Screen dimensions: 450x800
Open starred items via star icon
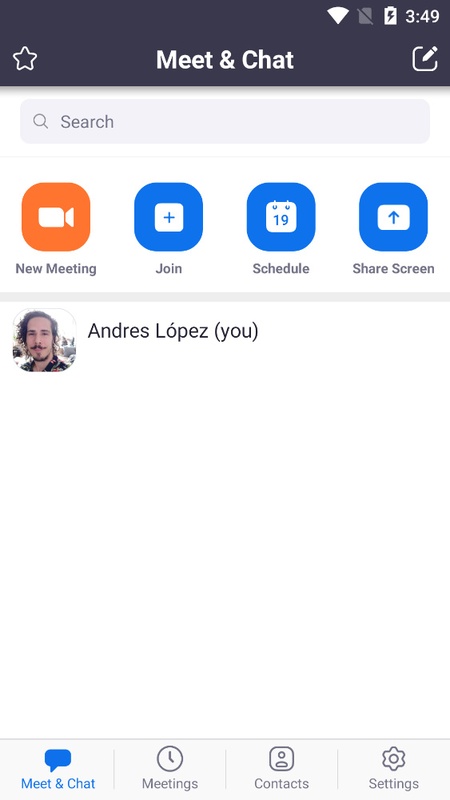coord(25,59)
